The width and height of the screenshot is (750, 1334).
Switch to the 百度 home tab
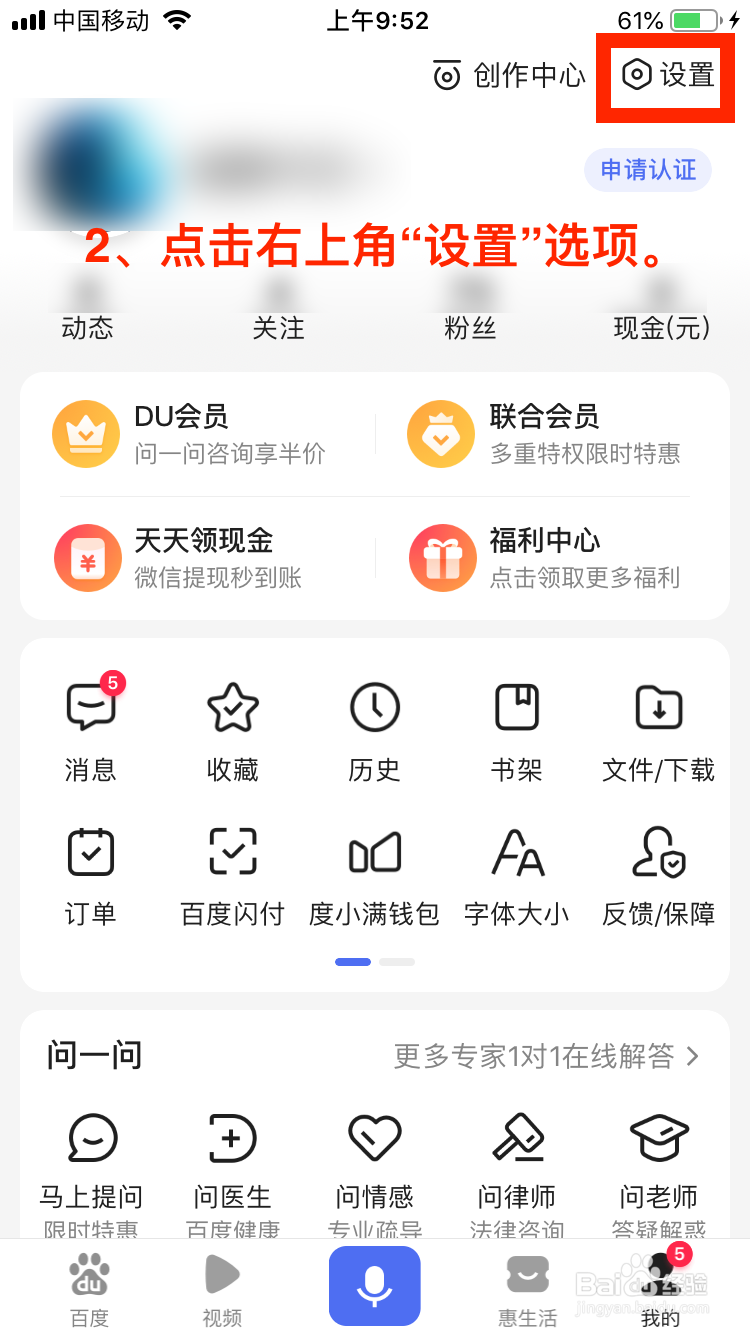(x=89, y=1290)
